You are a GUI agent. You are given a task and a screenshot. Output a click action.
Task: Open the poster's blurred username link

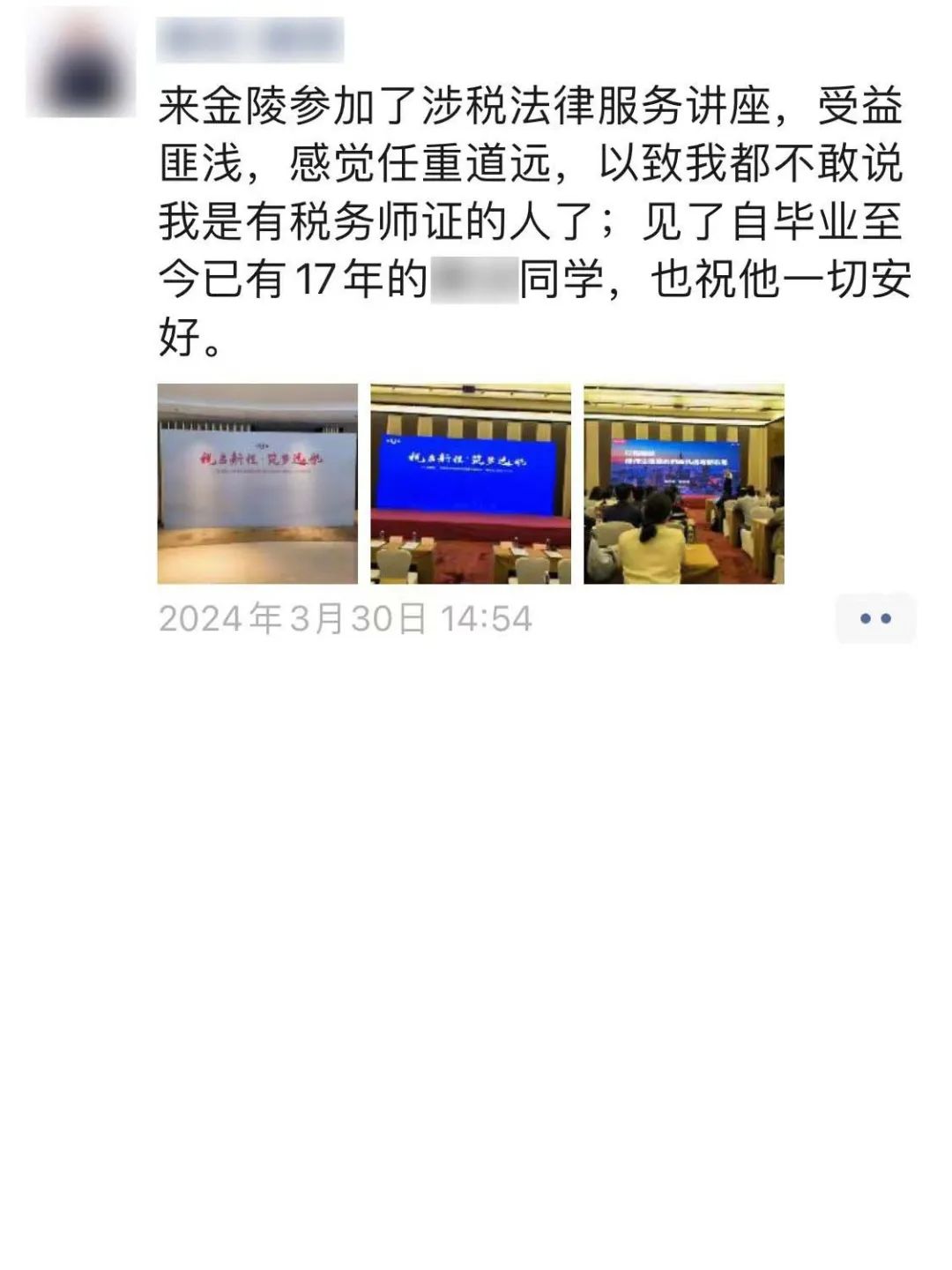[249, 40]
